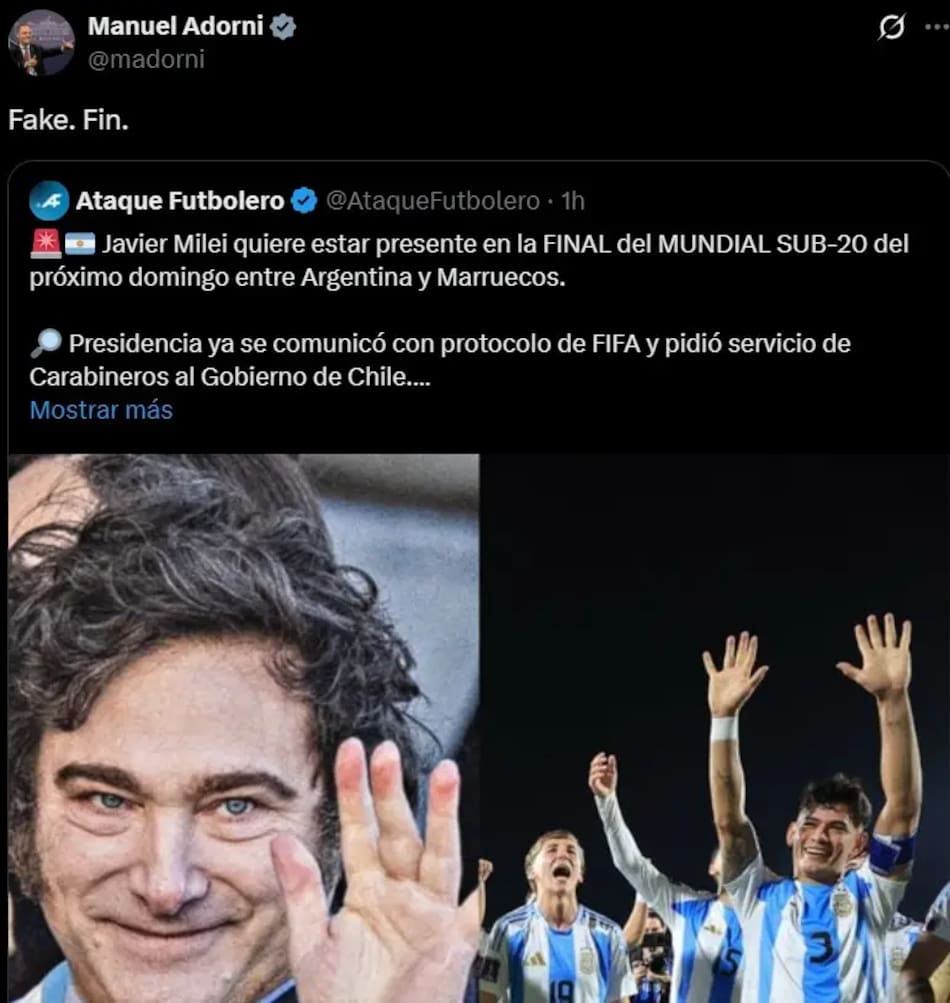Expand quoted post with Mostrar más
Screen dimensions: 950x1003
(x=101, y=410)
